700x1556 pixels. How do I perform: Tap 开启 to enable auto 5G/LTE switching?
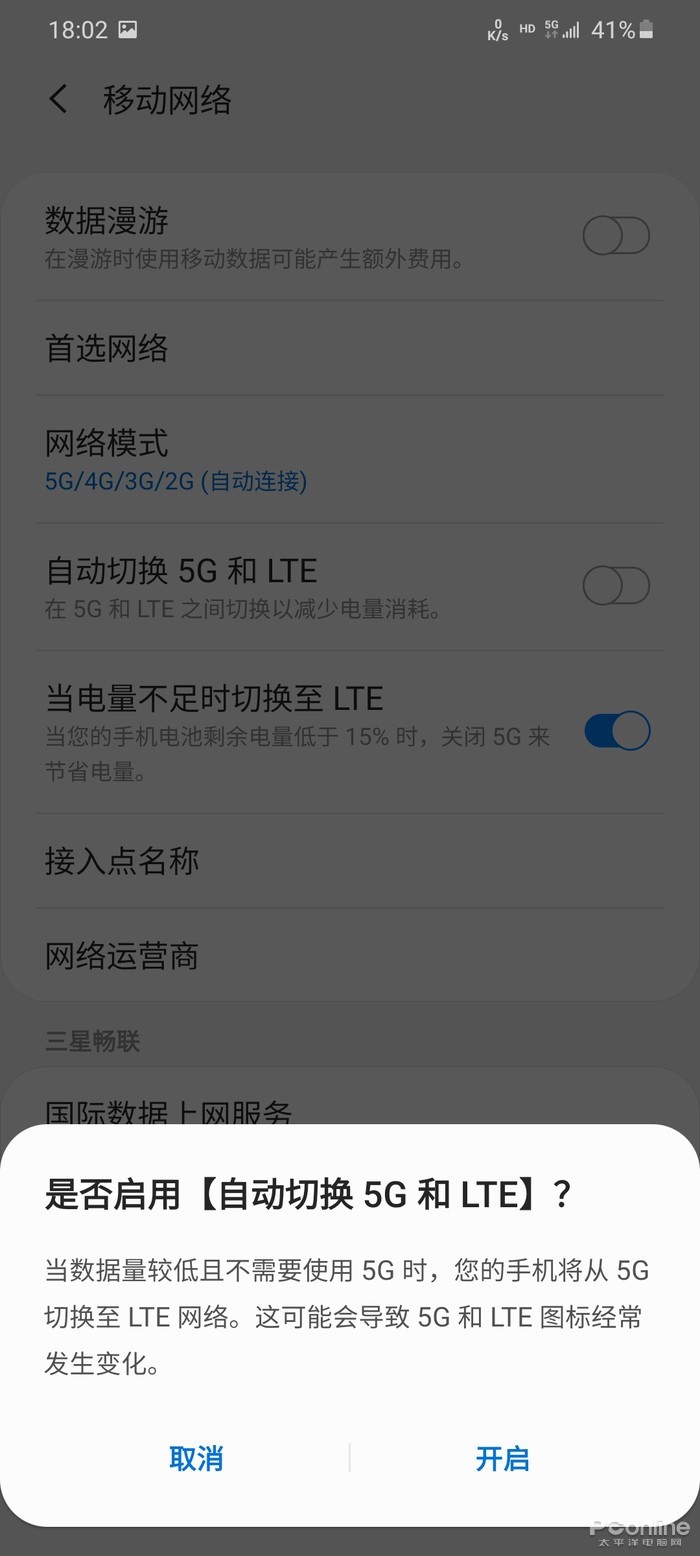click(x=502, y=1458)
